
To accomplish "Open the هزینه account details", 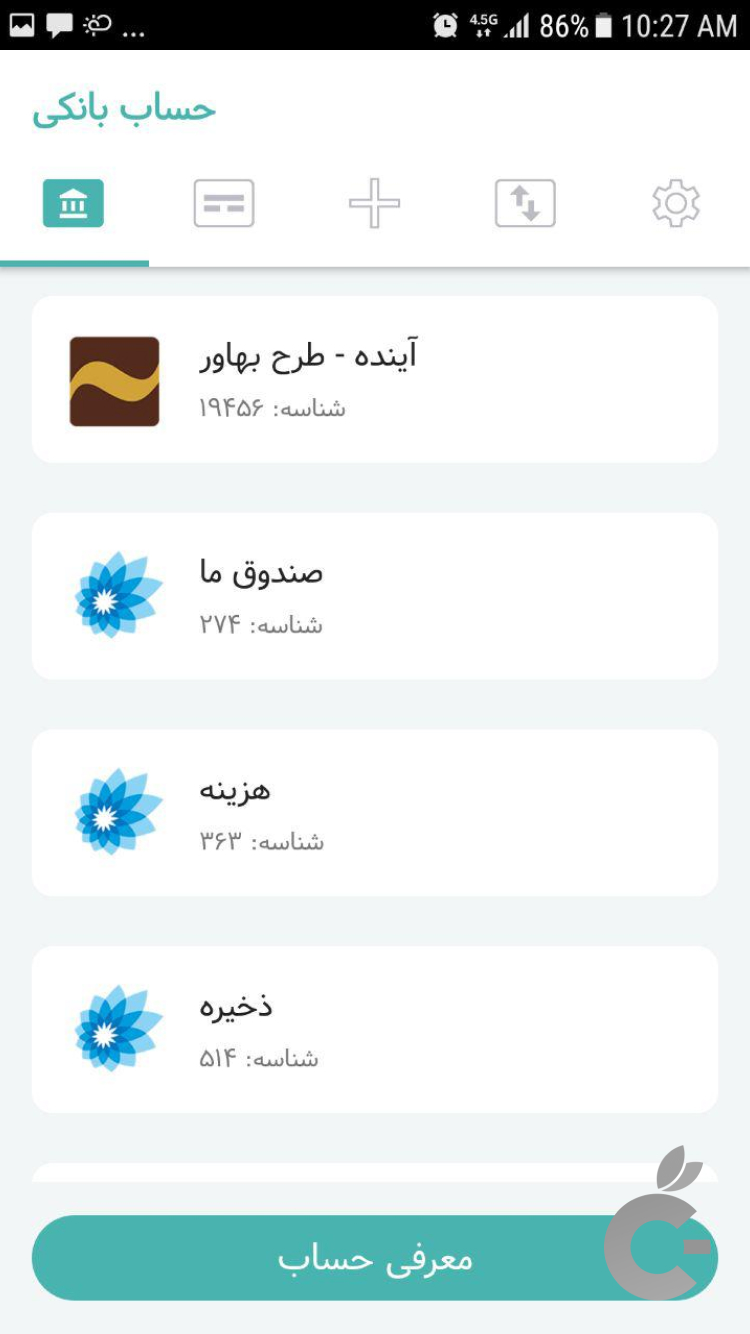I will [x=375, y=812].
